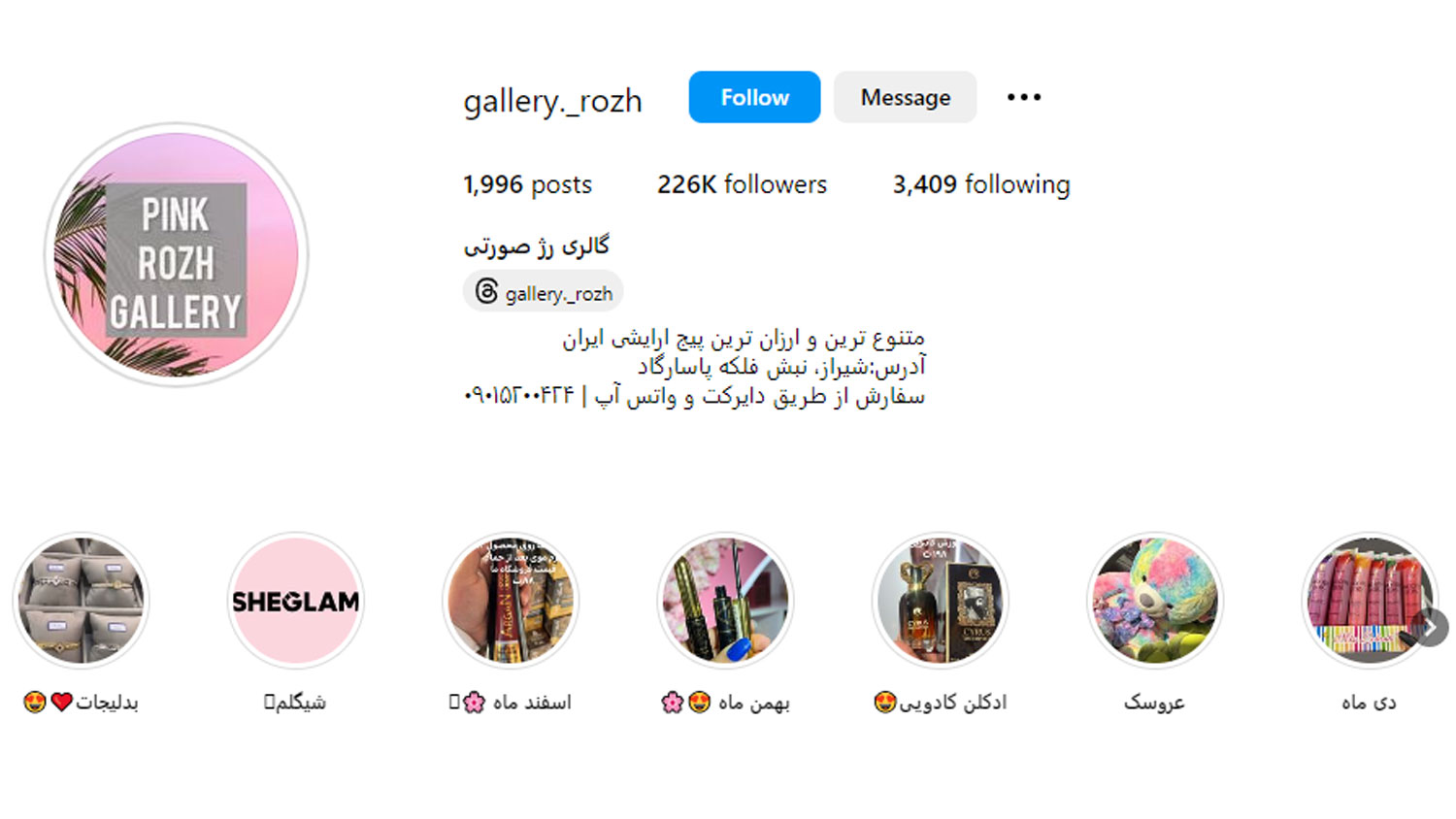Screen dimensions: 1456x819
Task: Open the three-dot options menu
Action: [x=1023, y=97]
